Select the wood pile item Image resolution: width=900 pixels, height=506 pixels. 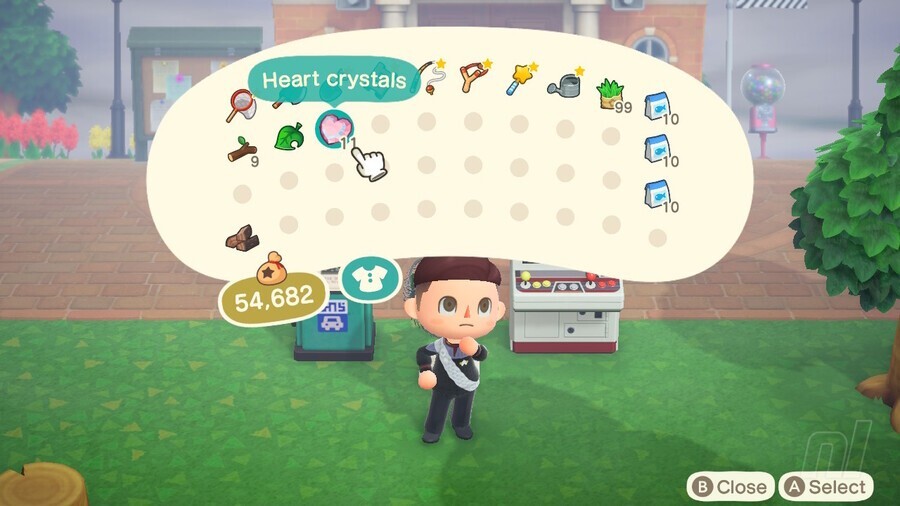tap(241, 236)
